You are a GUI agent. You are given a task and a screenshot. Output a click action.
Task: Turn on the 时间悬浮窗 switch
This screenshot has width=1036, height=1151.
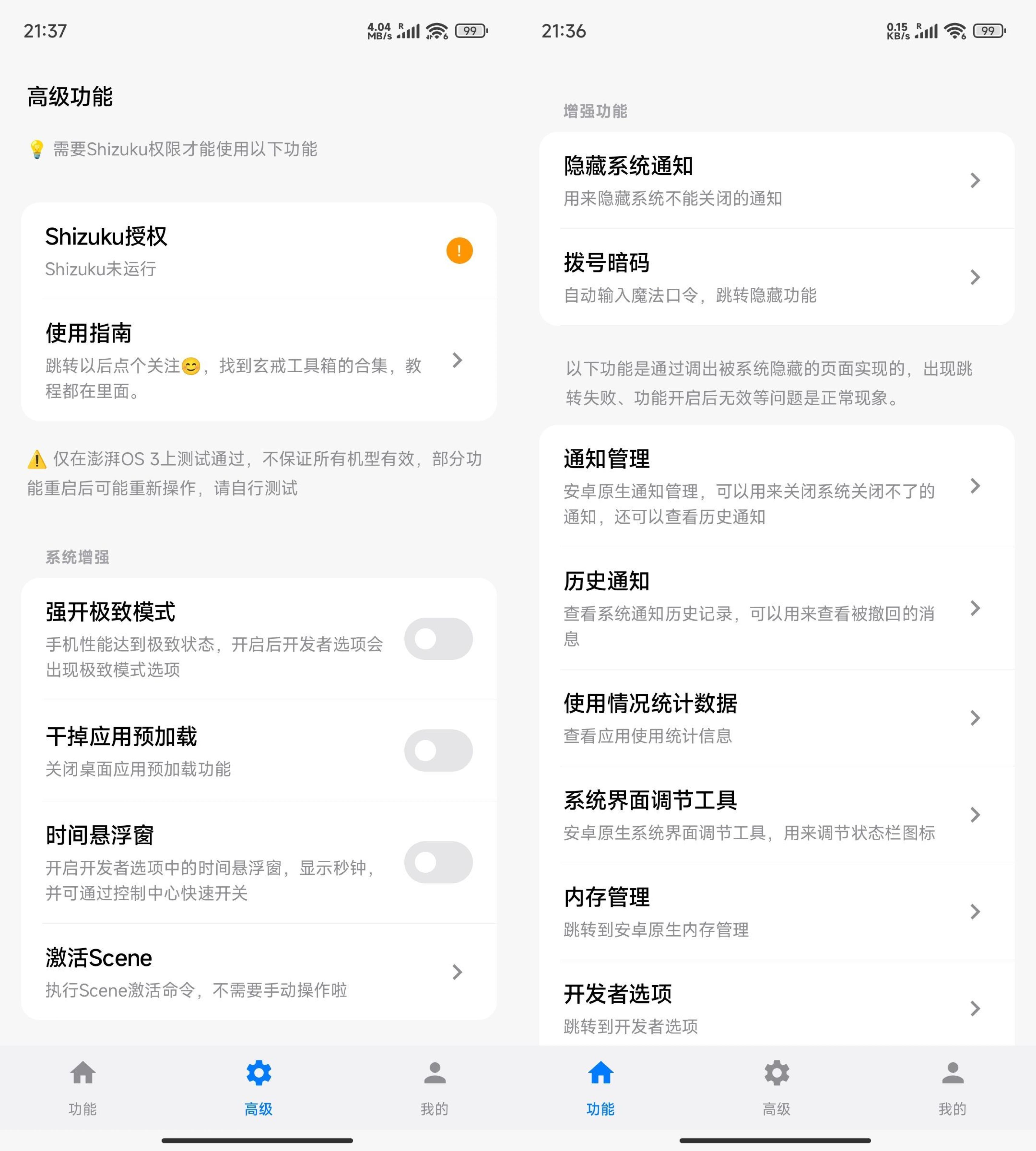[440, 862]
